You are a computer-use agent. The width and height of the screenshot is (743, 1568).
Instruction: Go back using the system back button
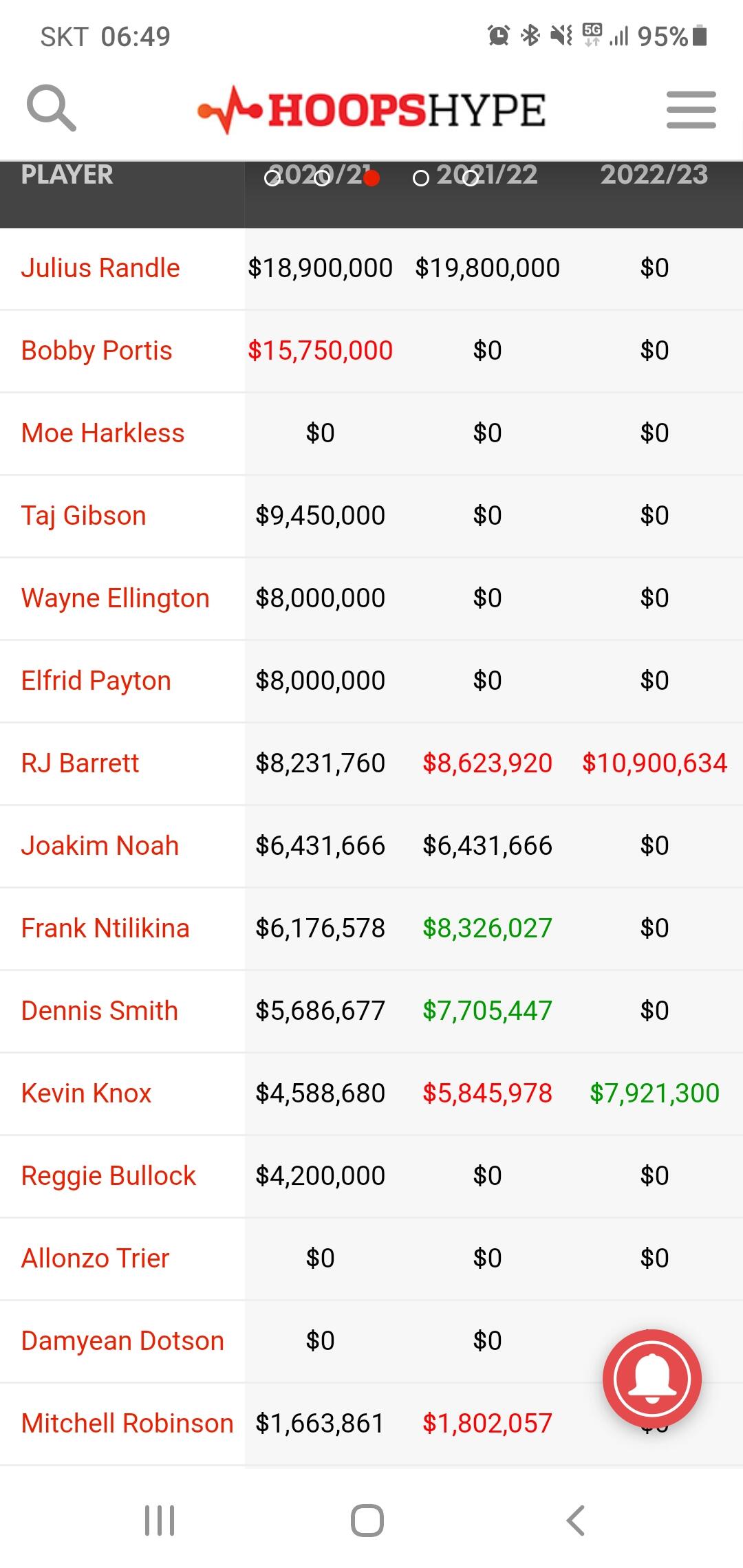click(x=576, y=1520)
